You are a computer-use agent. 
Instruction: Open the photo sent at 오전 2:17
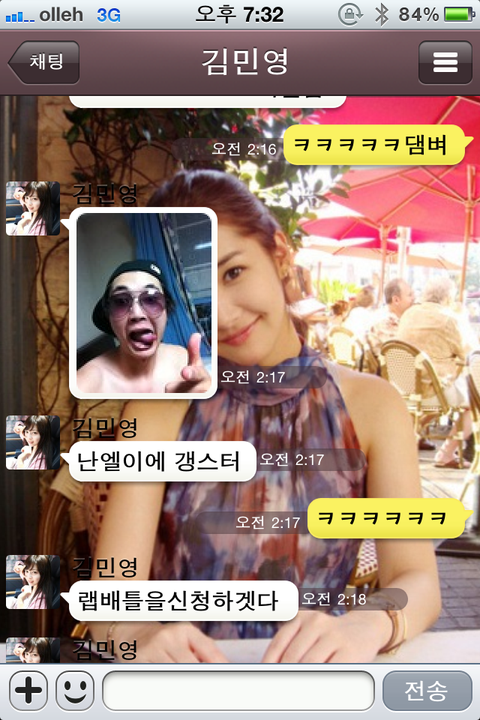tap(143, 303)
